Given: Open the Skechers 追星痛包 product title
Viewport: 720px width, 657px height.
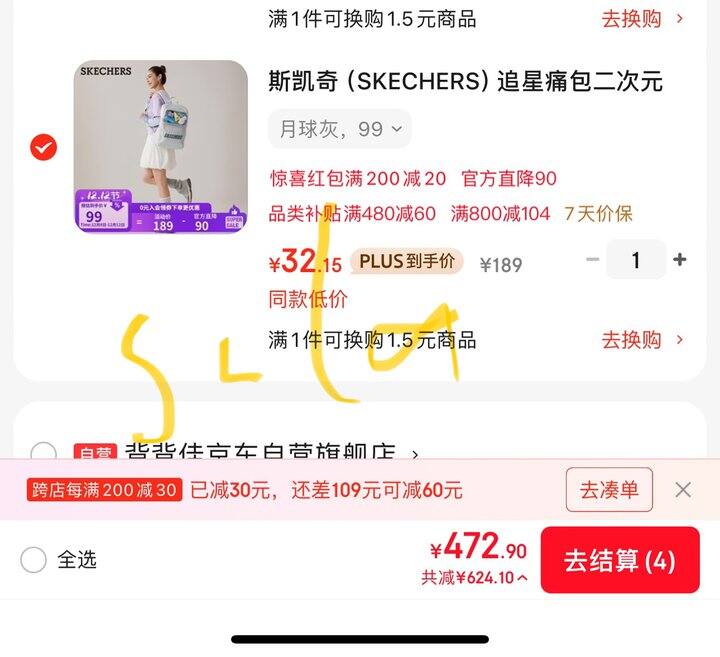Looking at the screenshot, I should coord(465,81).
